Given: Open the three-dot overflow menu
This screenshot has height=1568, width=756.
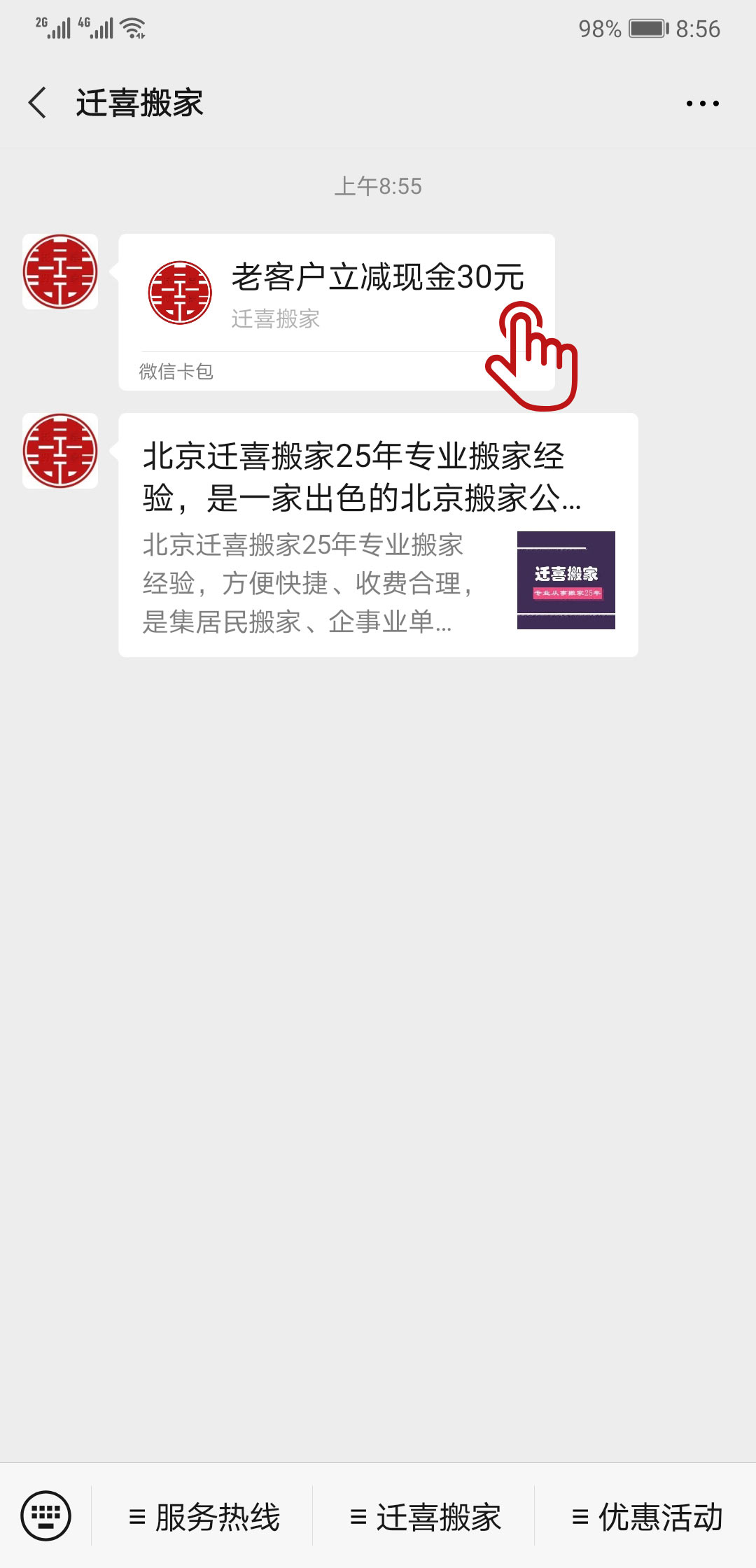Looking at the screenshot, I should point(702,104).
